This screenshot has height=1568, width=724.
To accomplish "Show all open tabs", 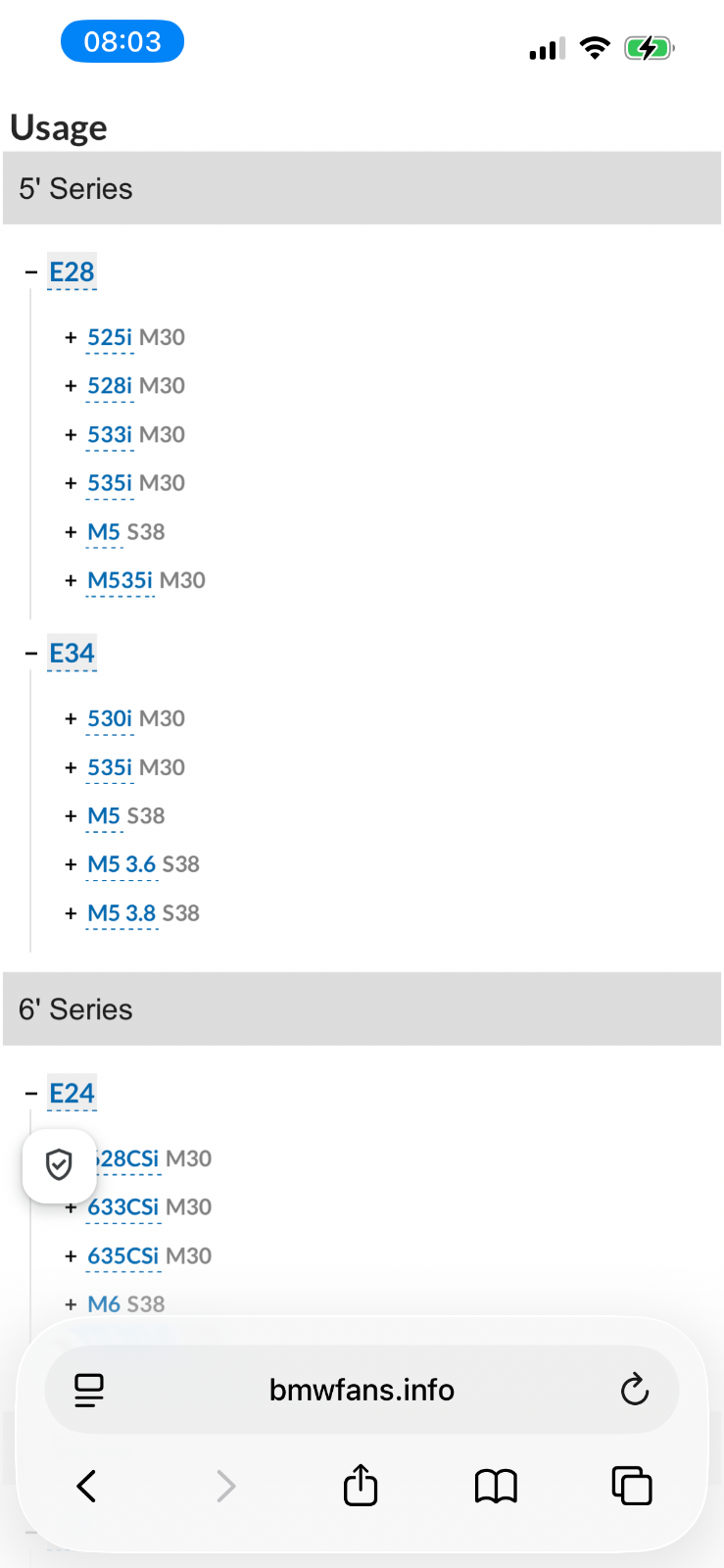I will [631, 1486].
